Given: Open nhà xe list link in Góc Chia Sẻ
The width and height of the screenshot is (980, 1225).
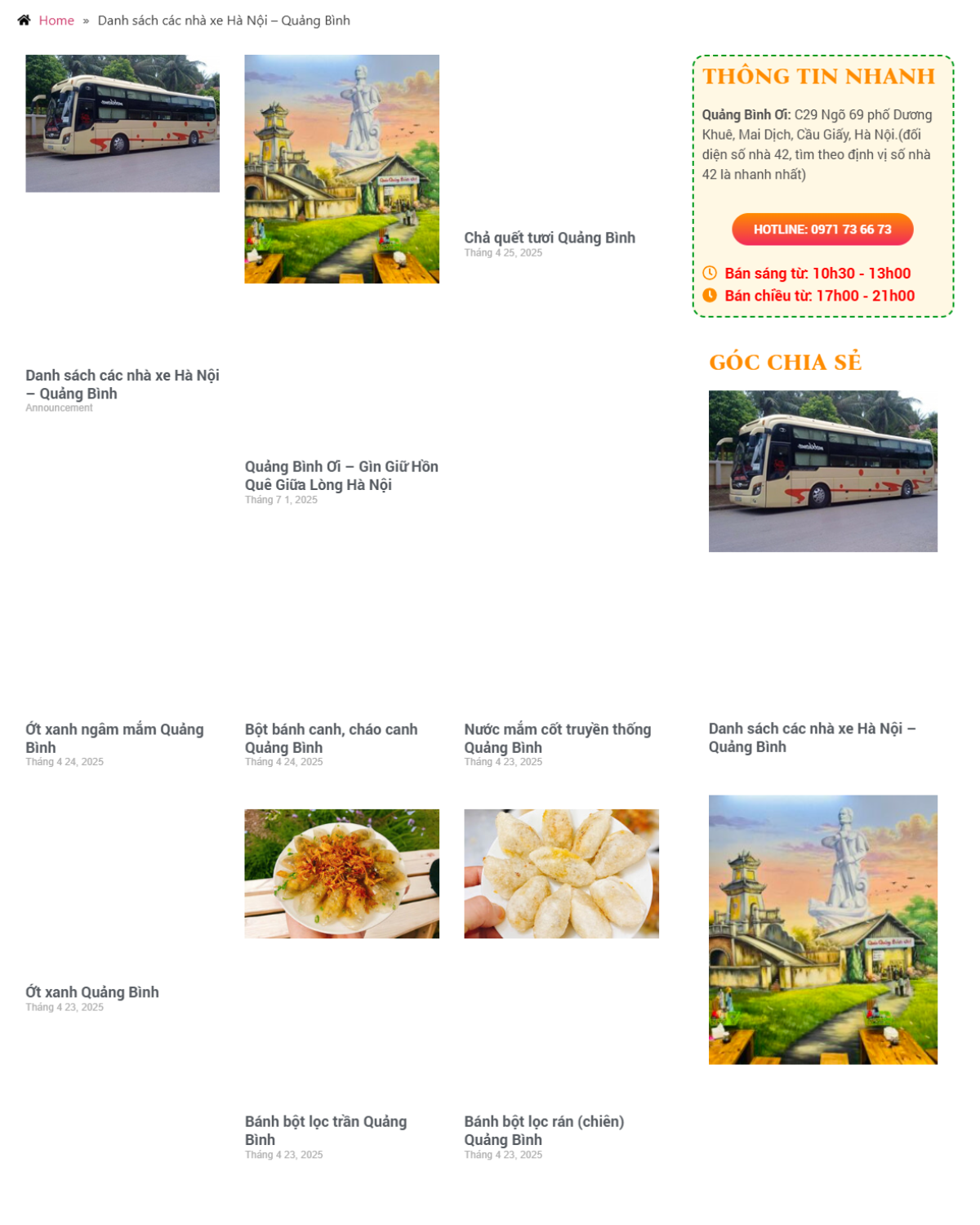Looking at the screenshot, I should (x=811, y=737).
